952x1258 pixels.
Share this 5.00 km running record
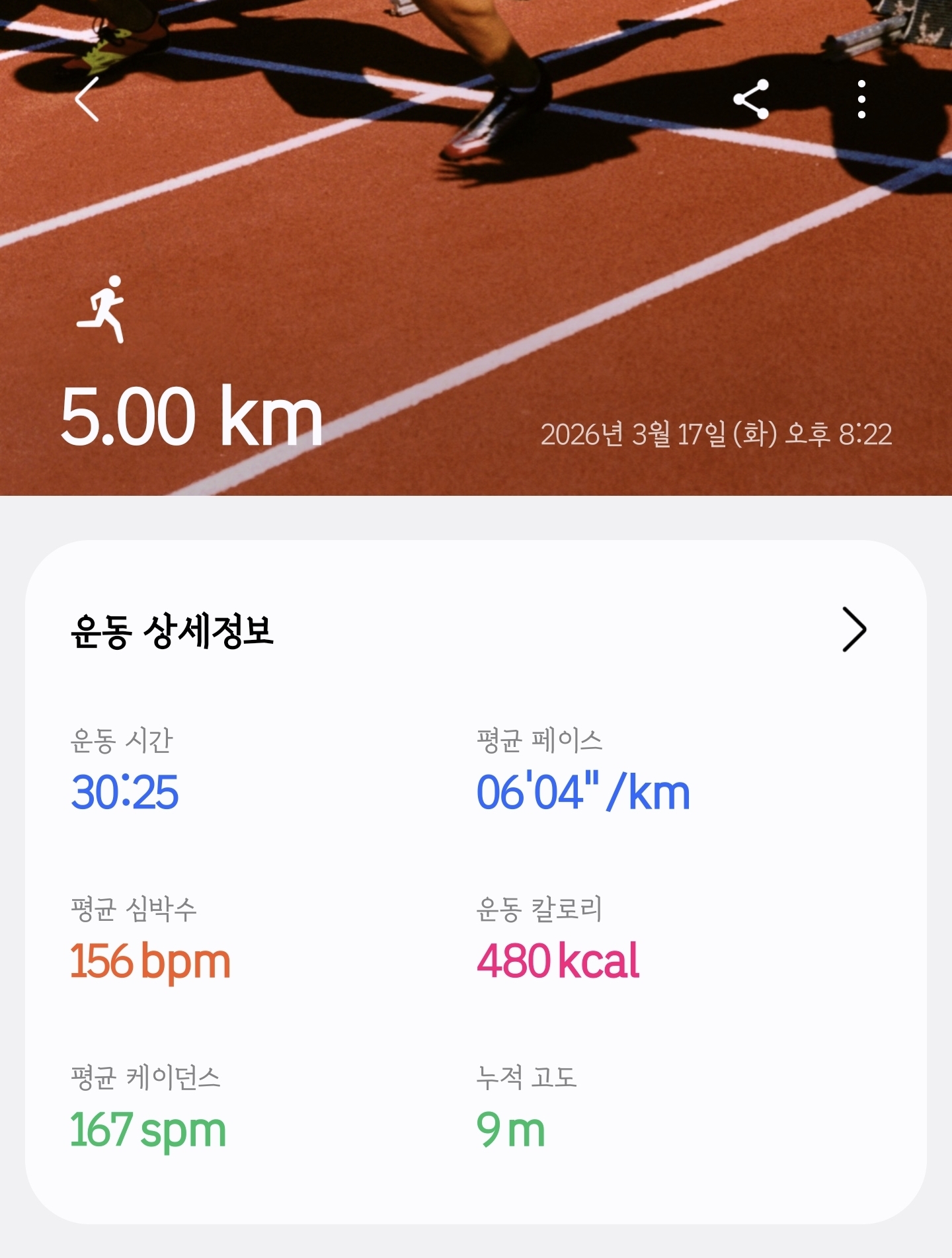[752, 99]
